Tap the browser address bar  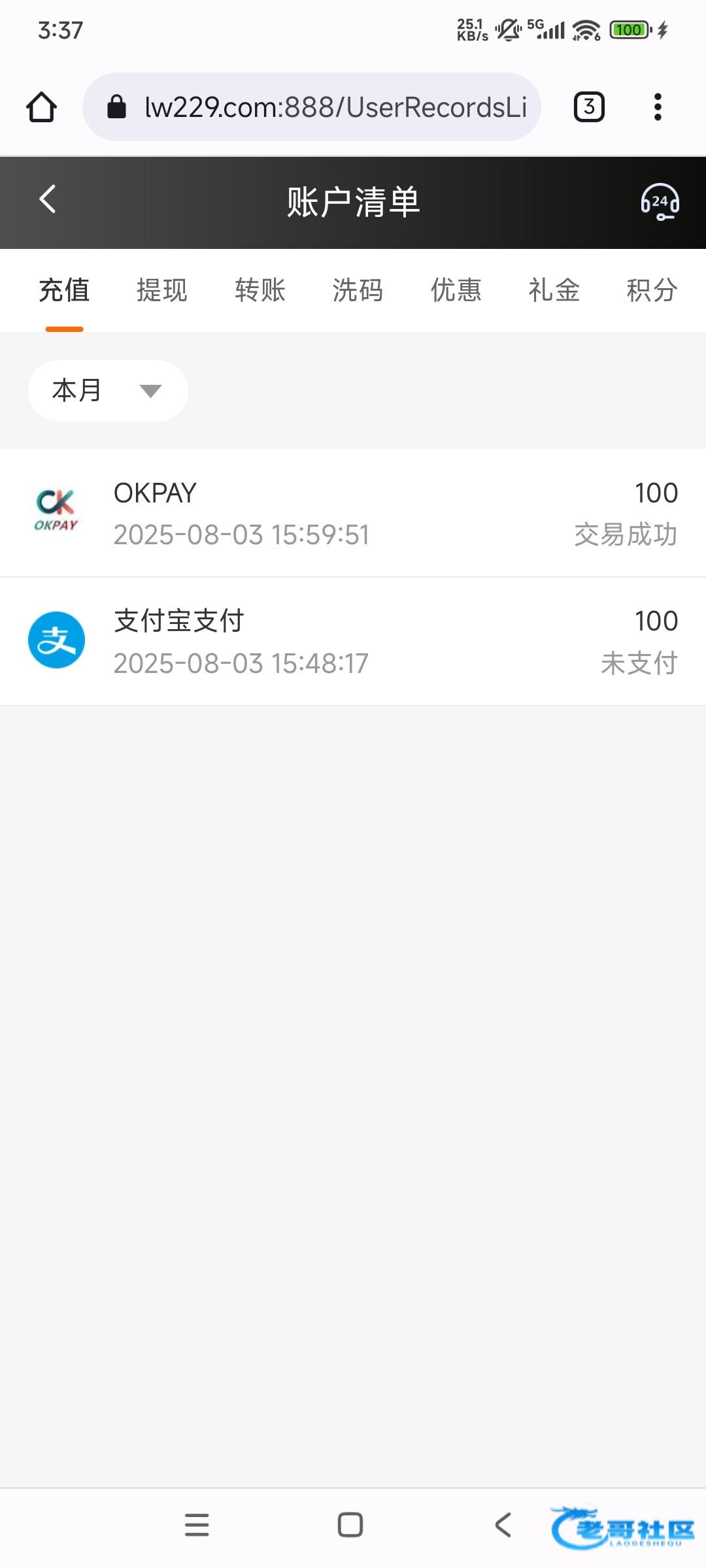click(312, 107)
